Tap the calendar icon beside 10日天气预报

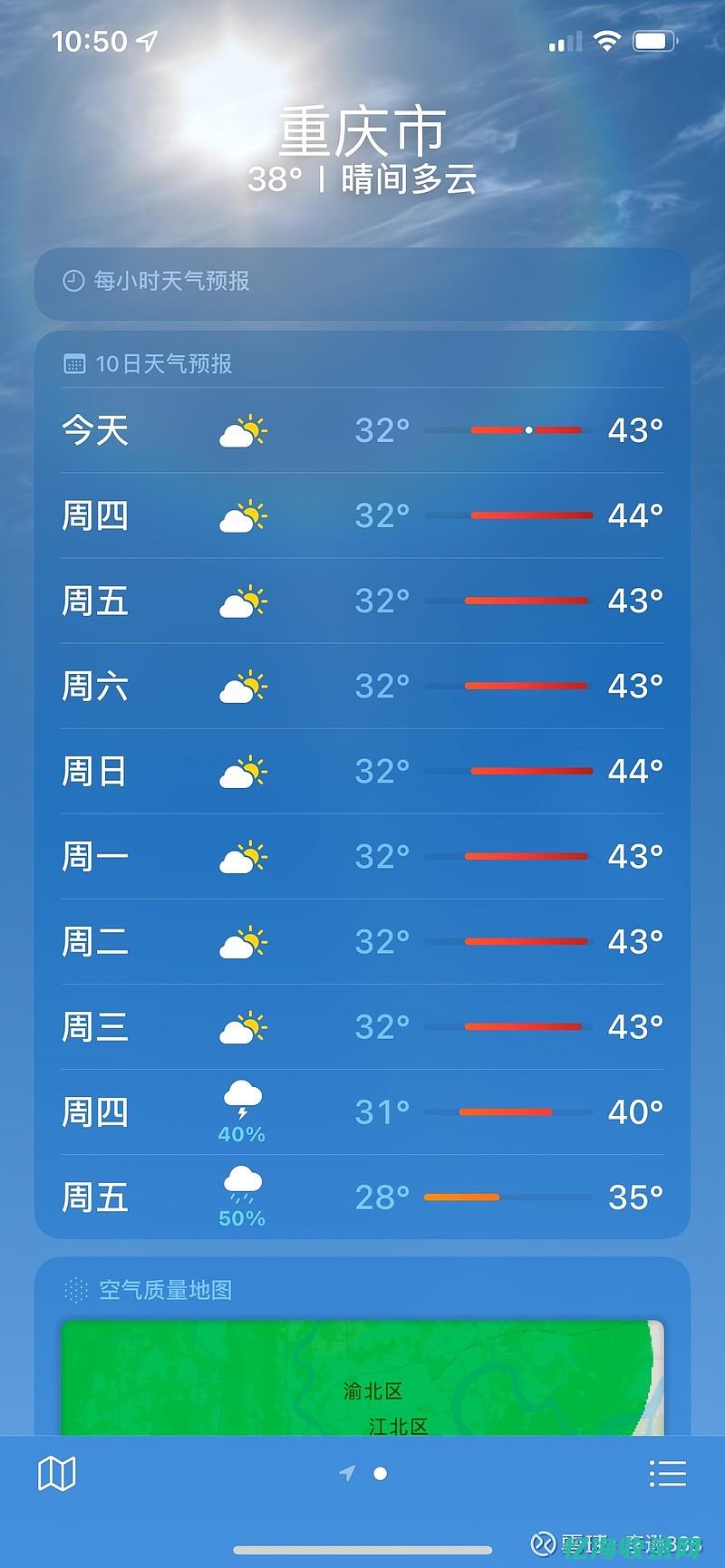[74, 363]
